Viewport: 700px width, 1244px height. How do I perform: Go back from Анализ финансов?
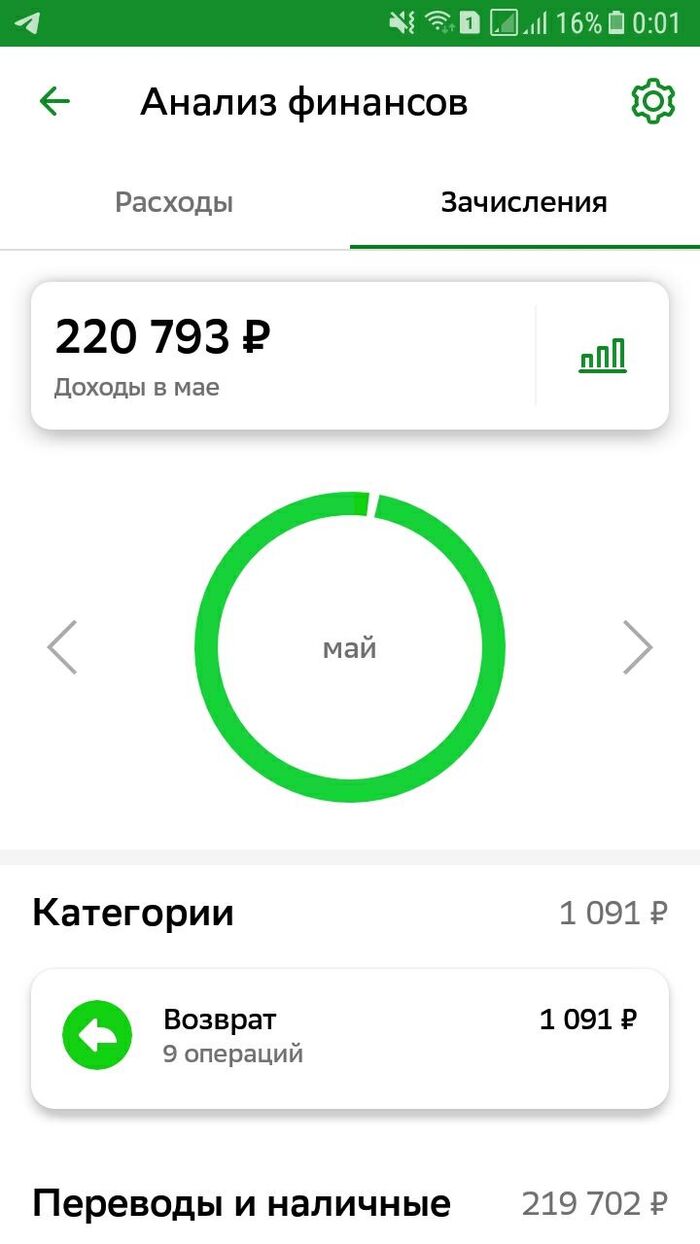54,101
